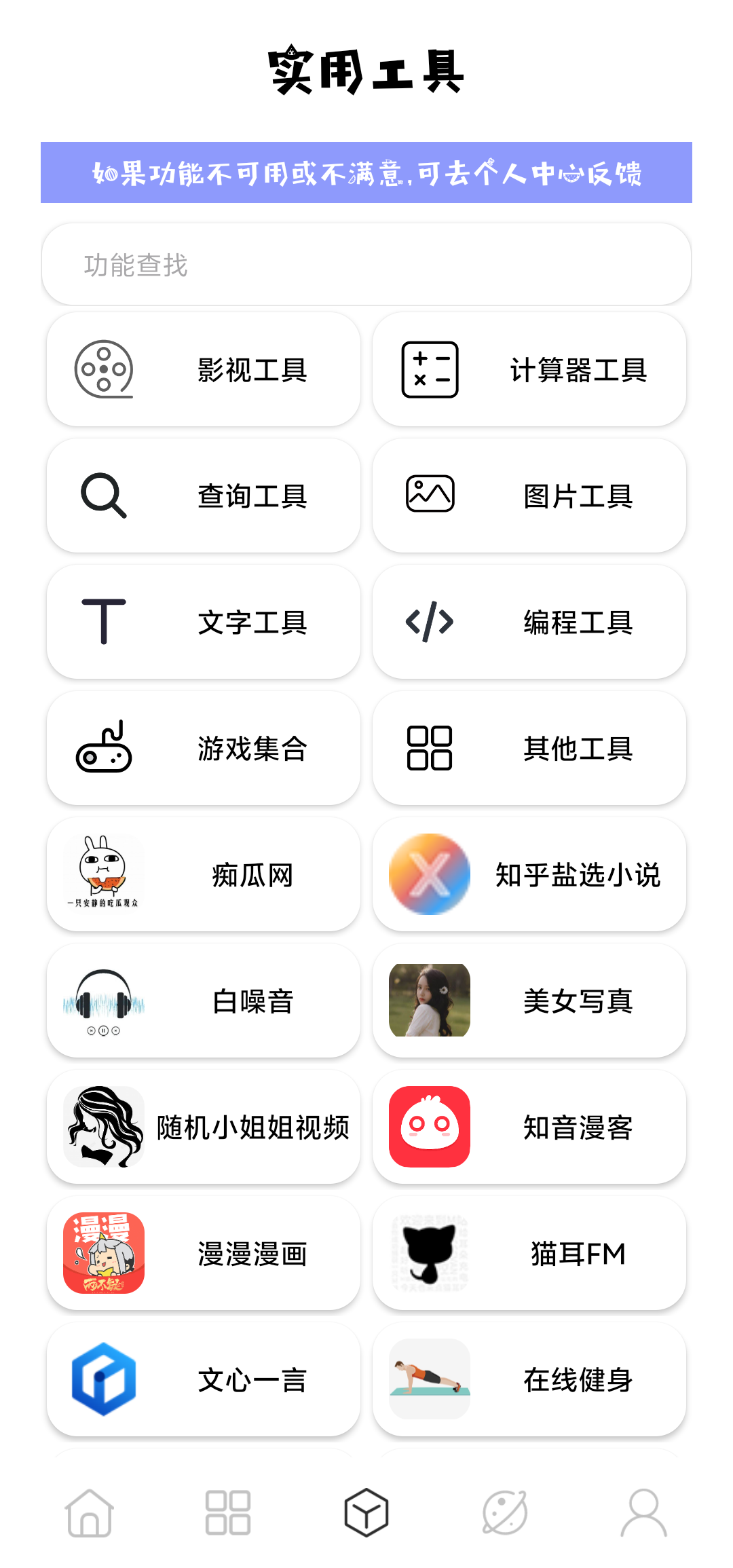
Task: Open 痴瓜网 tool
Action: pyautogui.click(x=204, y=875)
